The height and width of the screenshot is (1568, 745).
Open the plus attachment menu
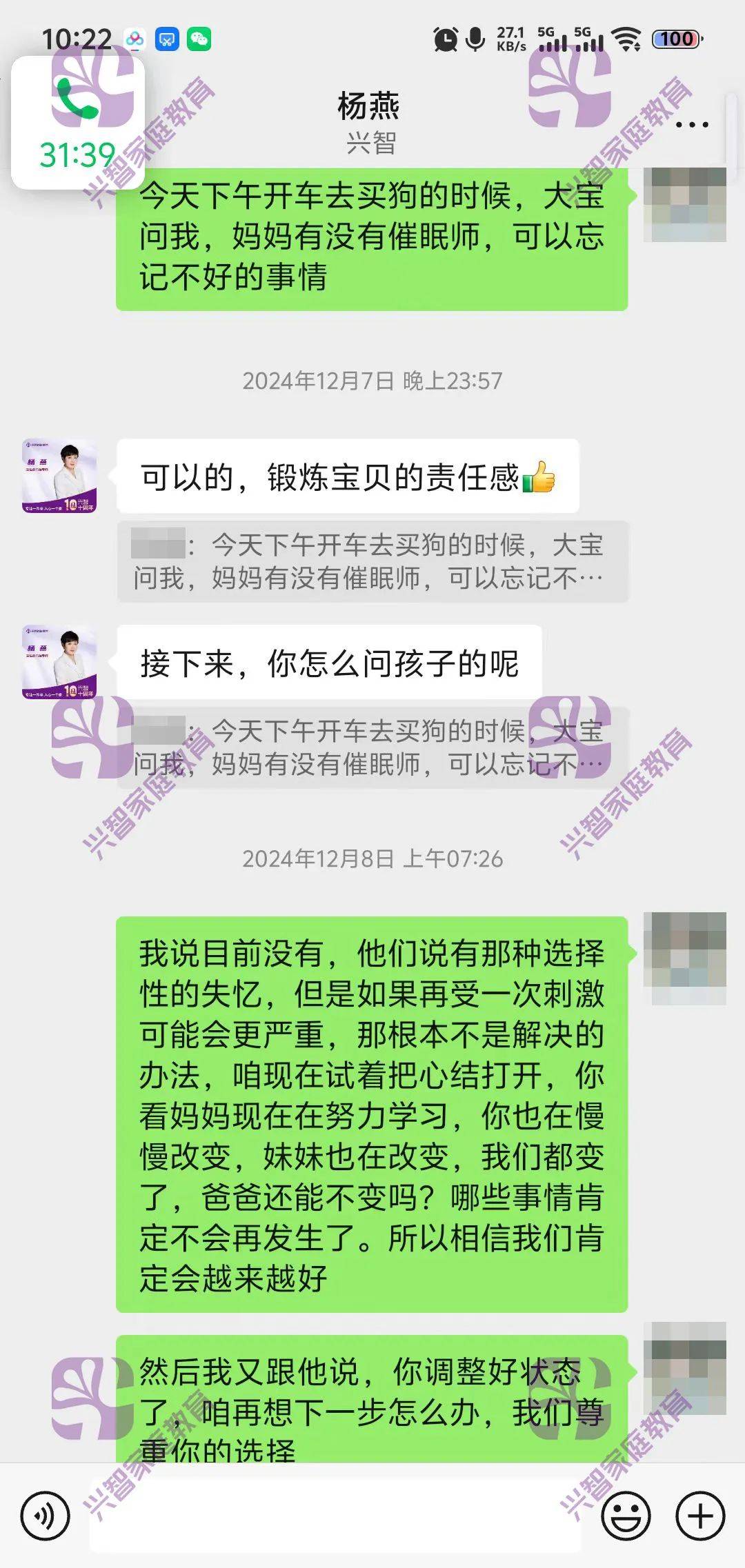(700, 1516)
